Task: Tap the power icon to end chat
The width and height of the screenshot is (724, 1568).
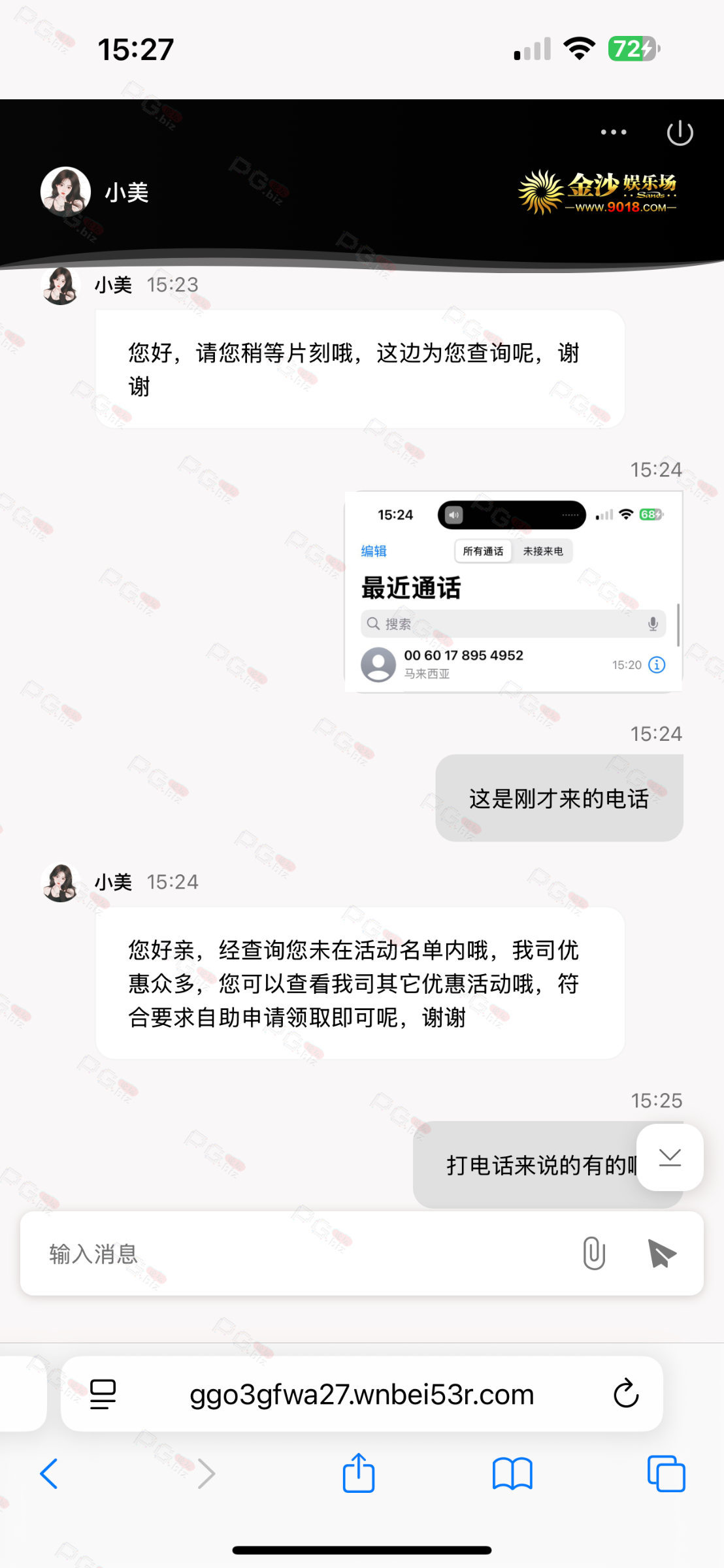Action: pos(680,133)
